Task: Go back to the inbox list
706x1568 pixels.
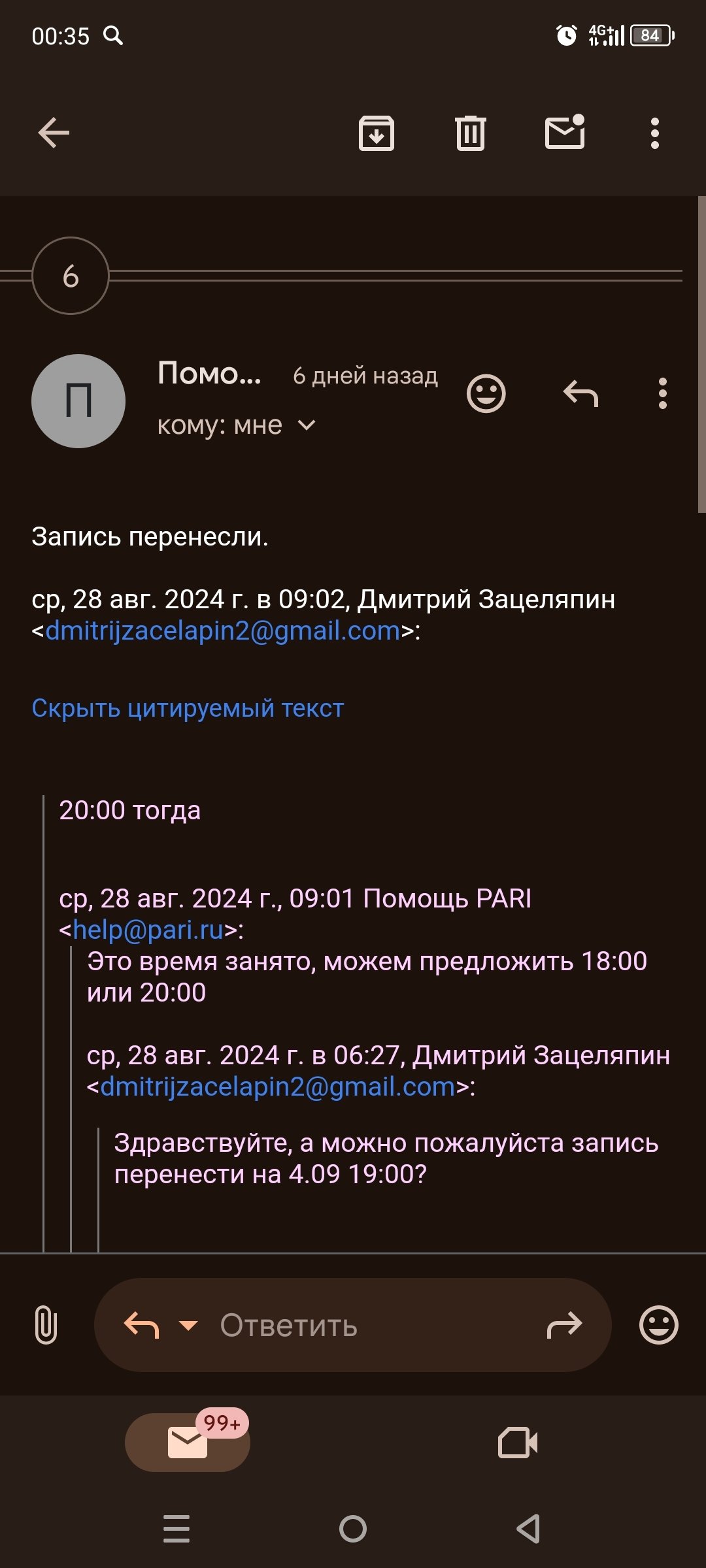Action: 54,133
